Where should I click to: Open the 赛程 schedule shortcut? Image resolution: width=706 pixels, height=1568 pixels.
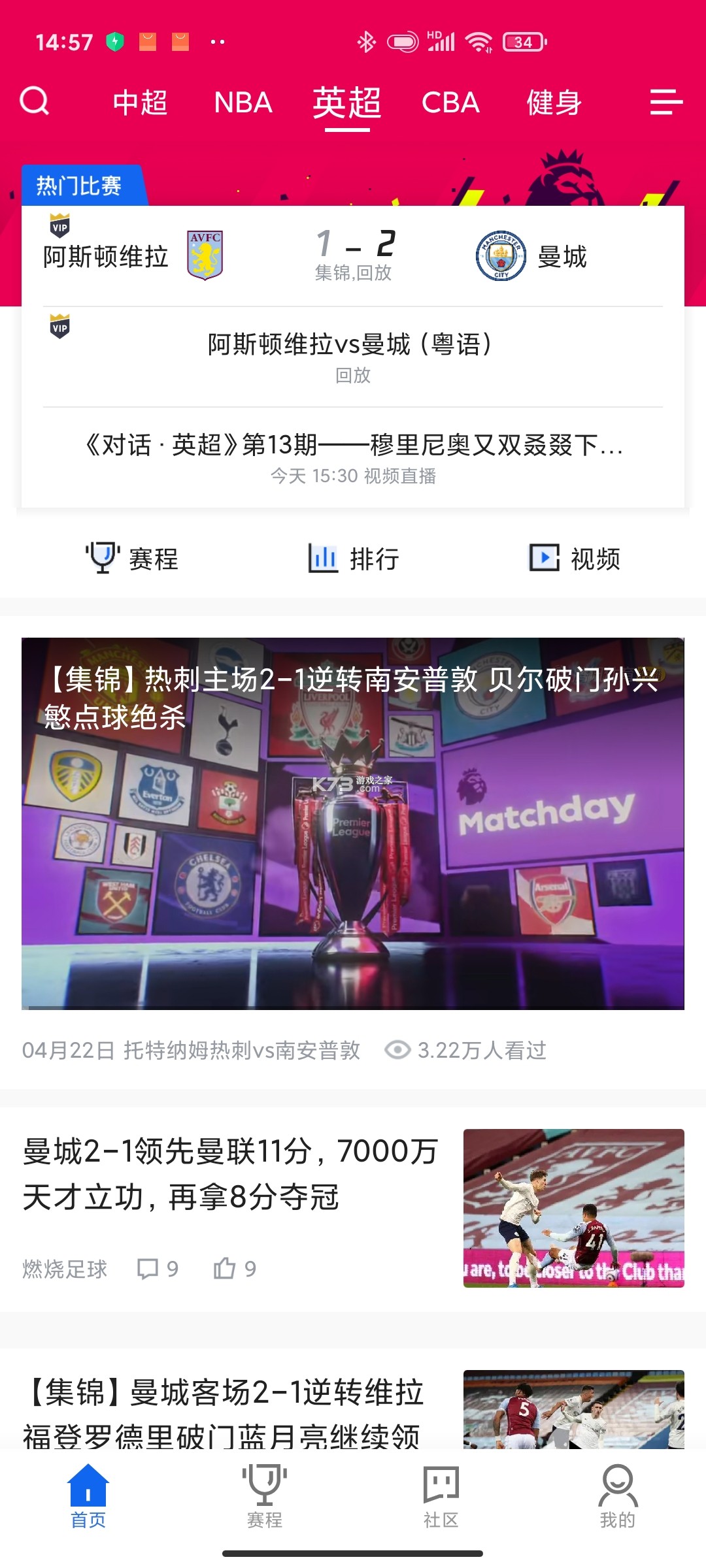click(133, 559)
